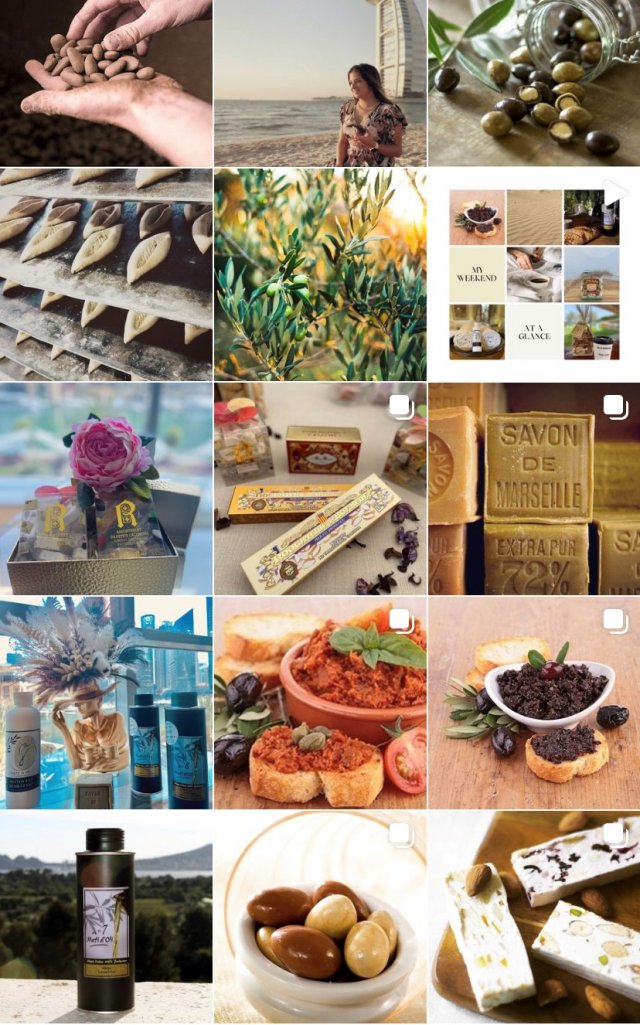Open the nougat slices carousel post
The height and width of the screenshot is (1025, 640).
(534, 917)
